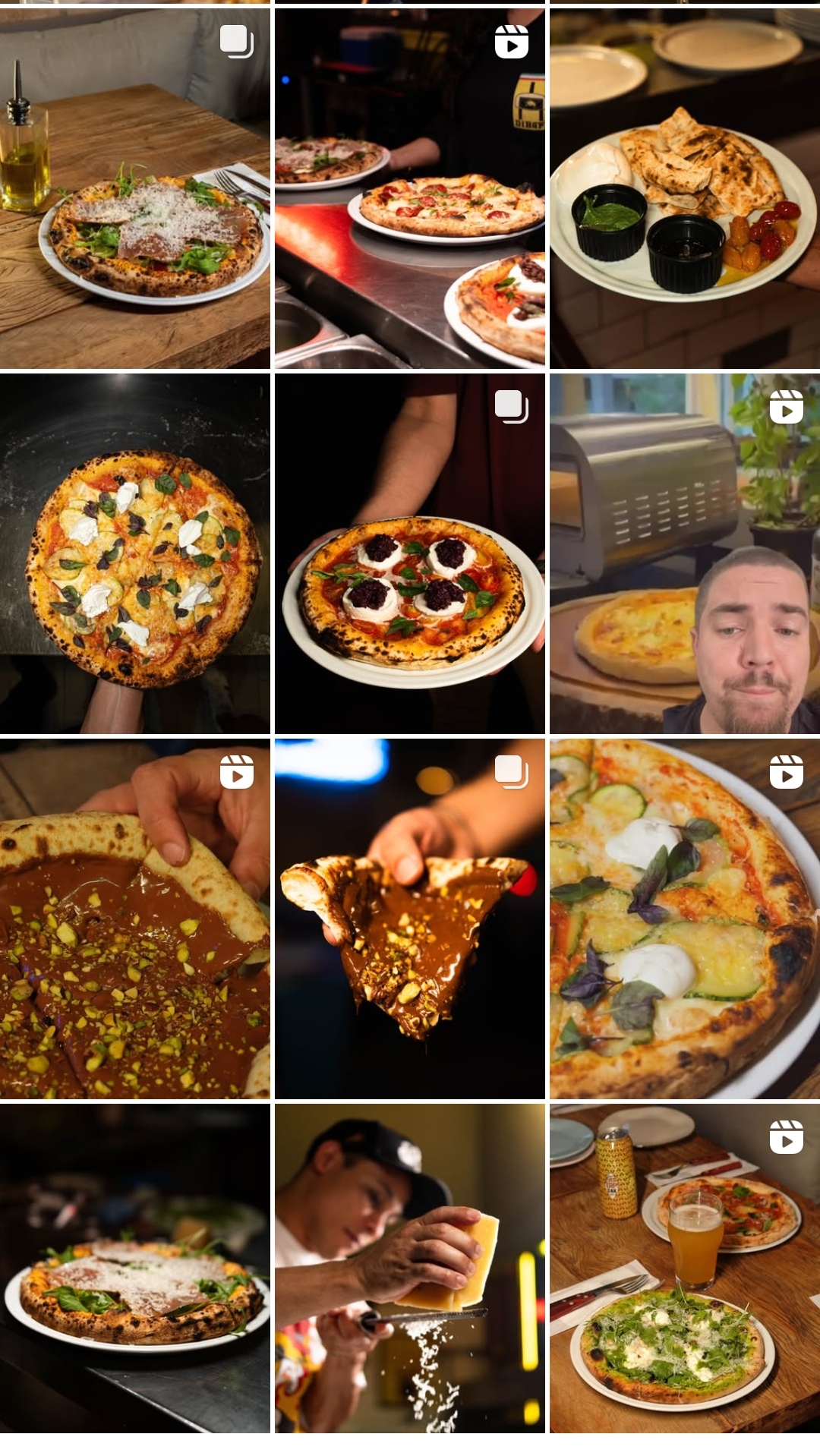Open the prosciutto pizza post on wooden table
820x1456 pixels.
[x=135, y=188]
